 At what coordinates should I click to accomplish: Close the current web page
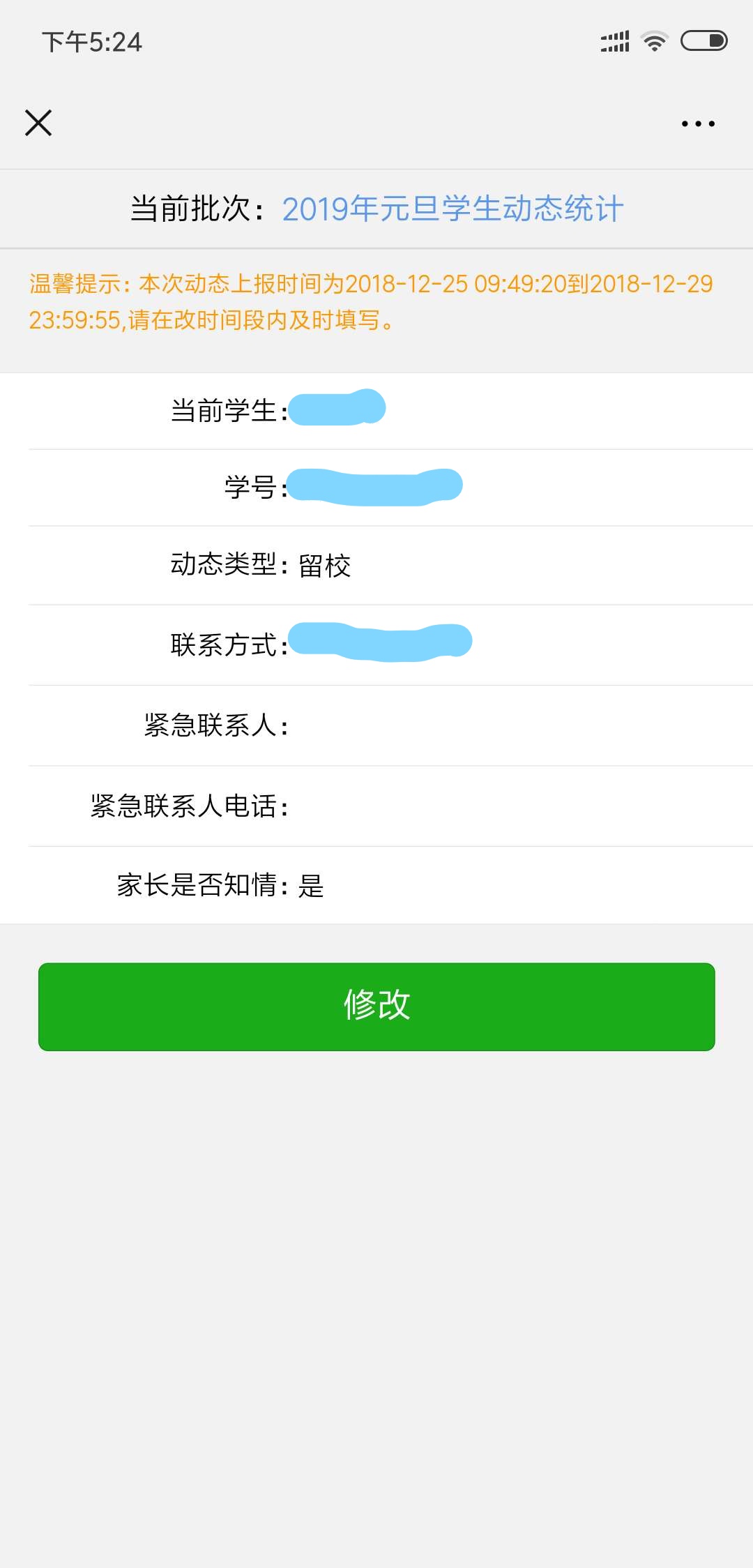pyautogui.click(x=38, y=123)
